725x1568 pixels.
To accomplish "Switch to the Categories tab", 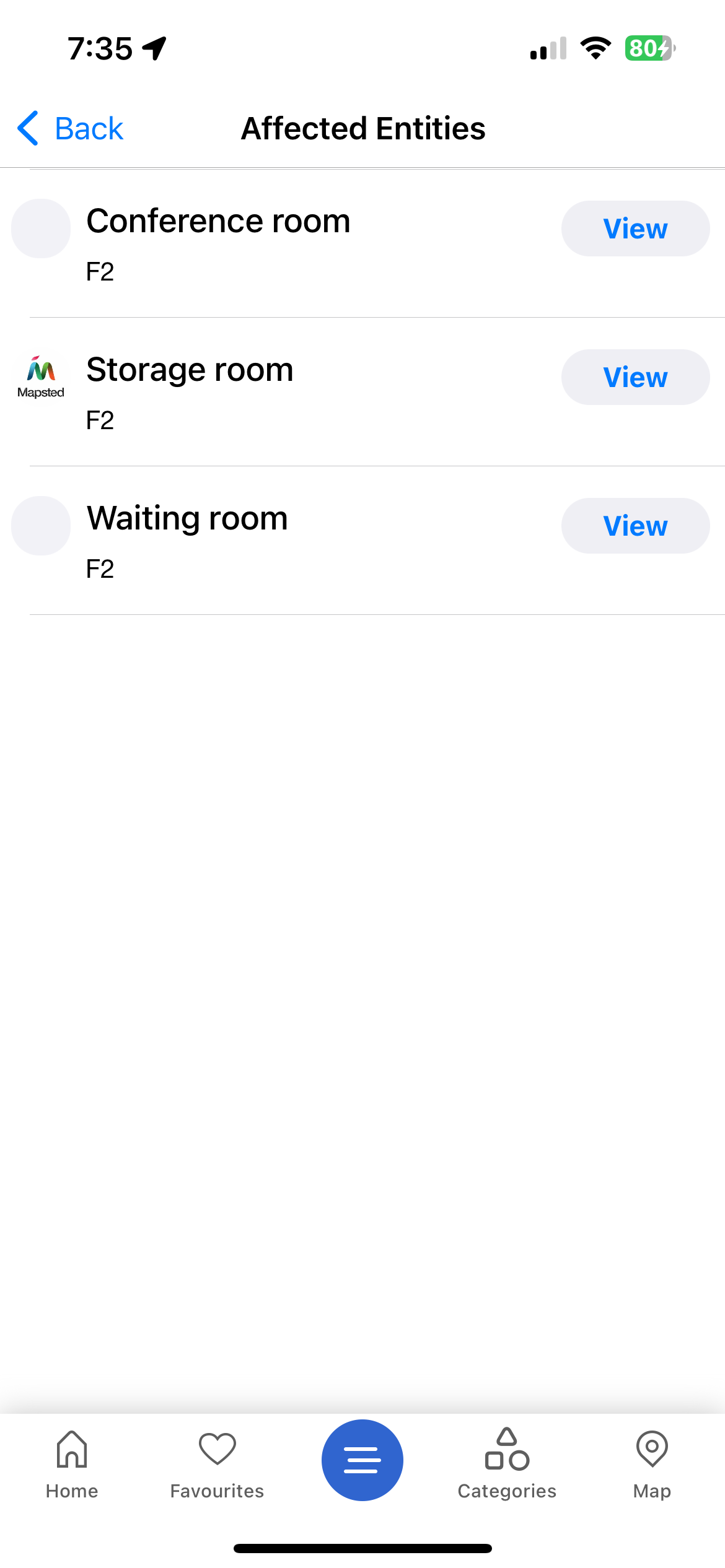I will point(507,1464).
